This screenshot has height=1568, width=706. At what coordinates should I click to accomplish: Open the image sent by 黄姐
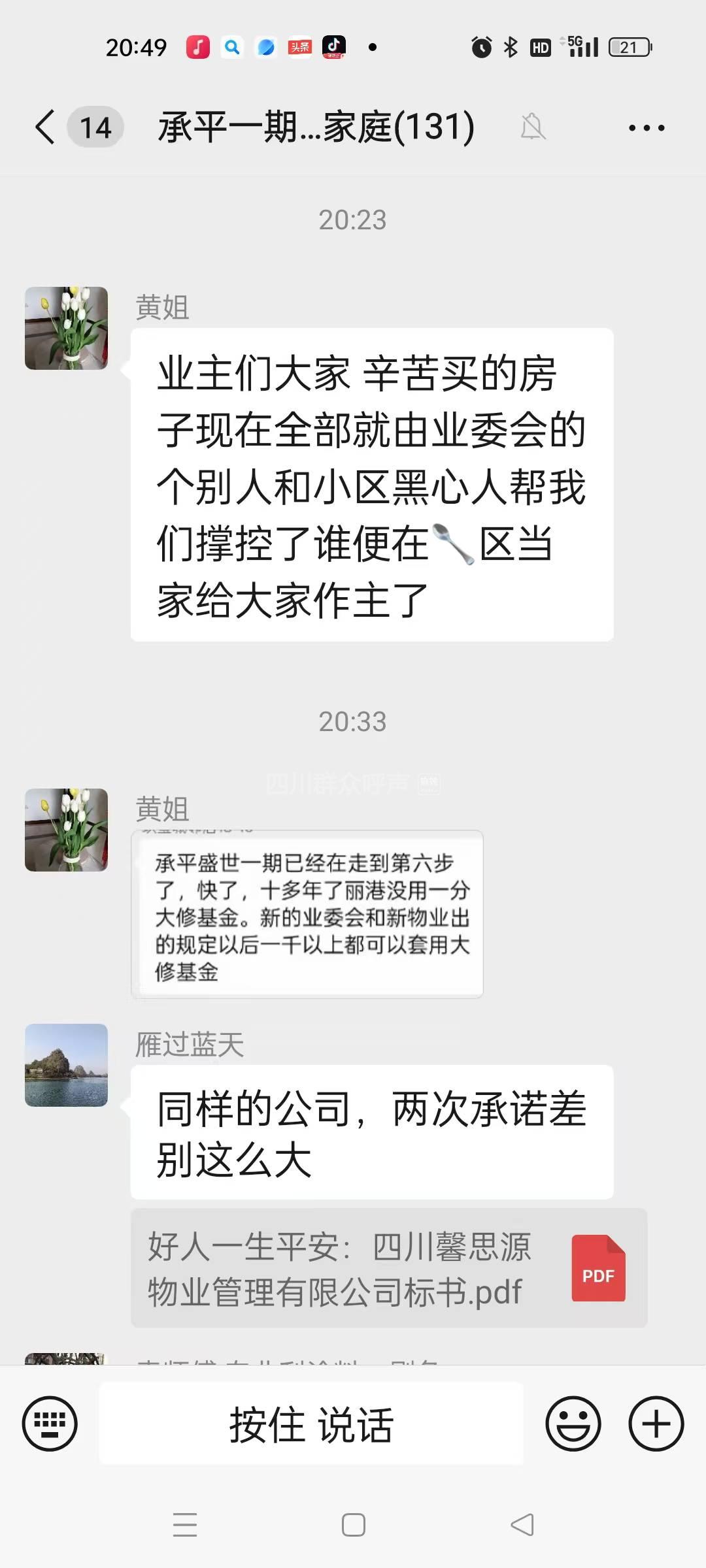tap(307, 914)
